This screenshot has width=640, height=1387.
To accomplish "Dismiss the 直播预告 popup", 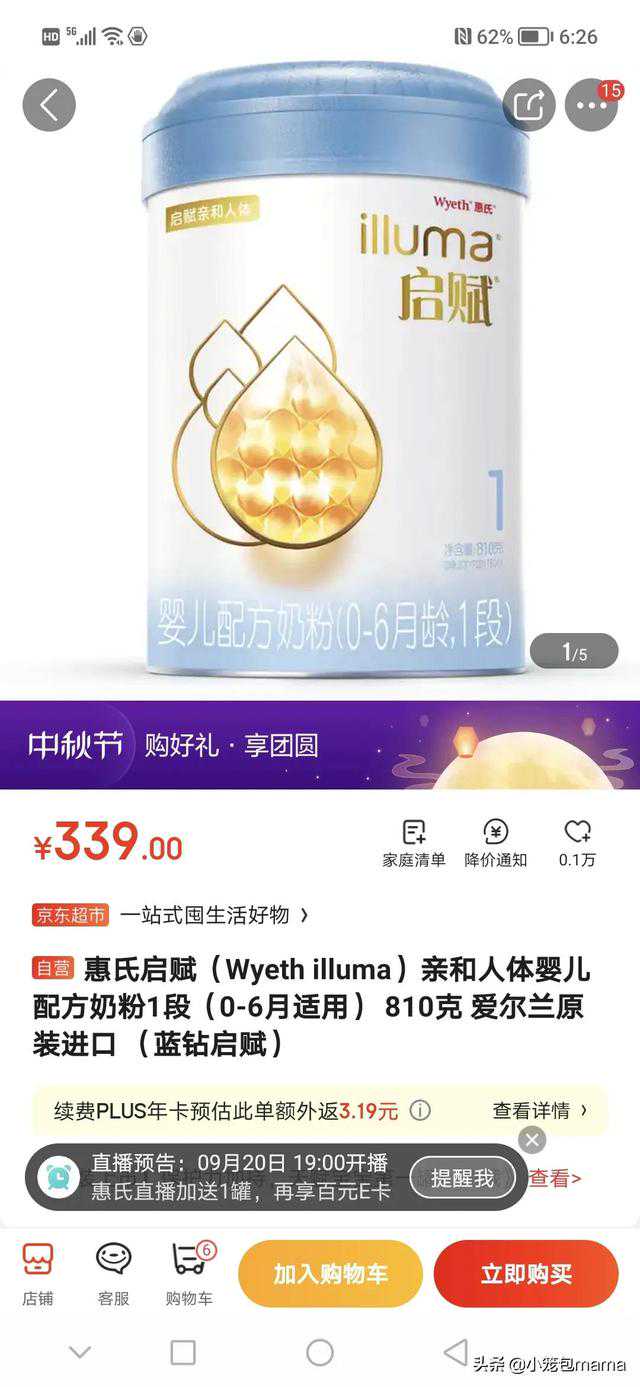I will pyautogui.click(x=533, y=1140).
